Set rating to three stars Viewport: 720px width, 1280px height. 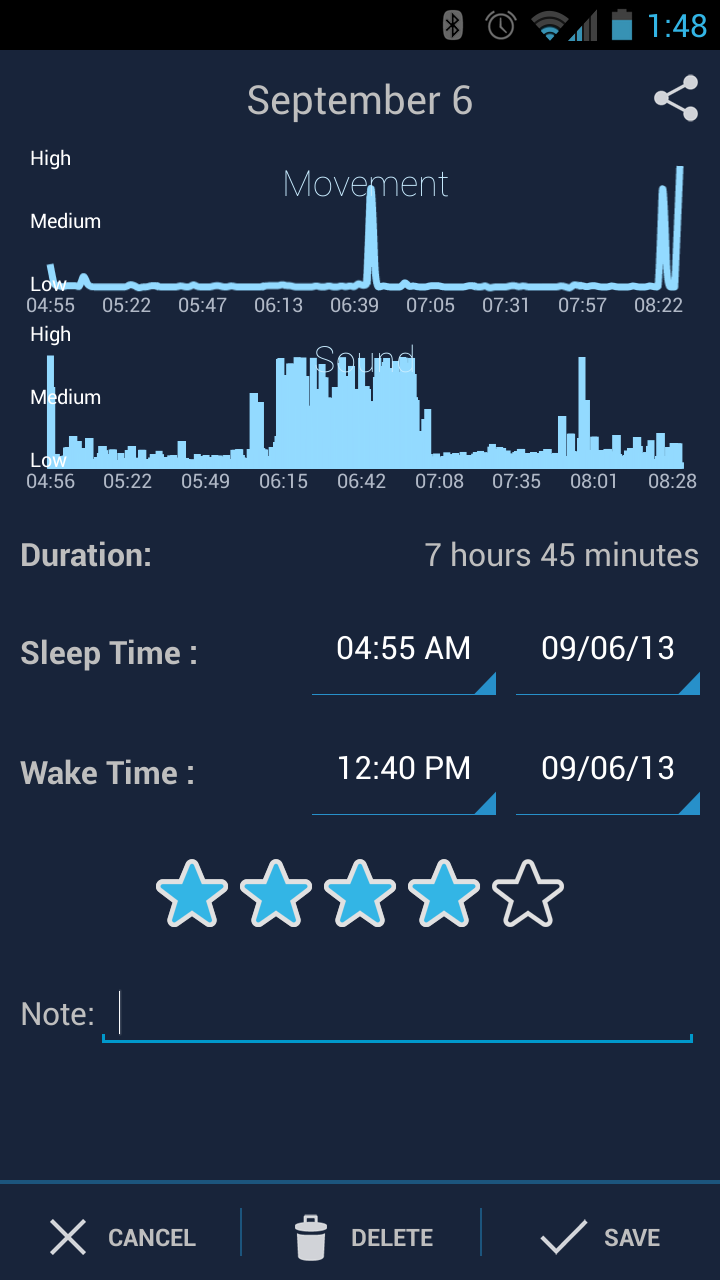(x=360, y=894)
